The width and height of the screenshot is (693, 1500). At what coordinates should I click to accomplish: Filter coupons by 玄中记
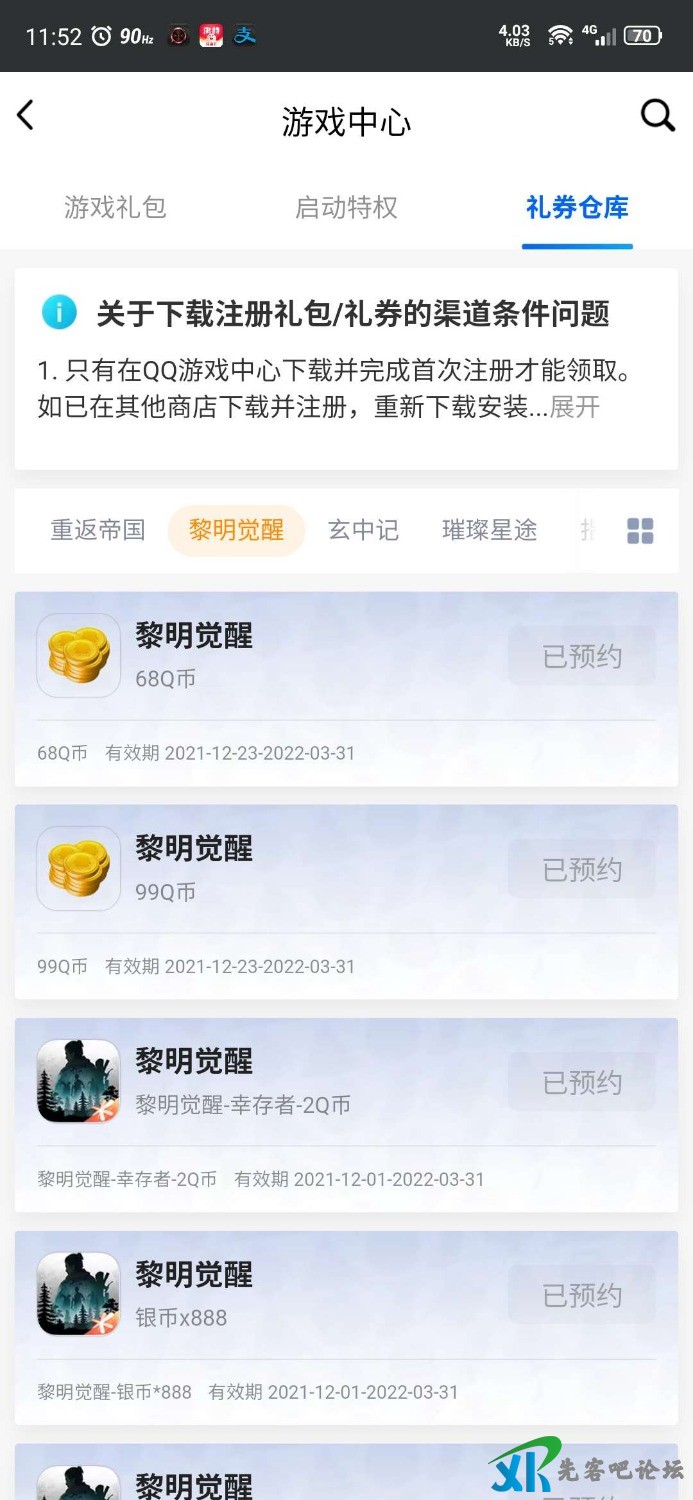(x=363, y=530)
